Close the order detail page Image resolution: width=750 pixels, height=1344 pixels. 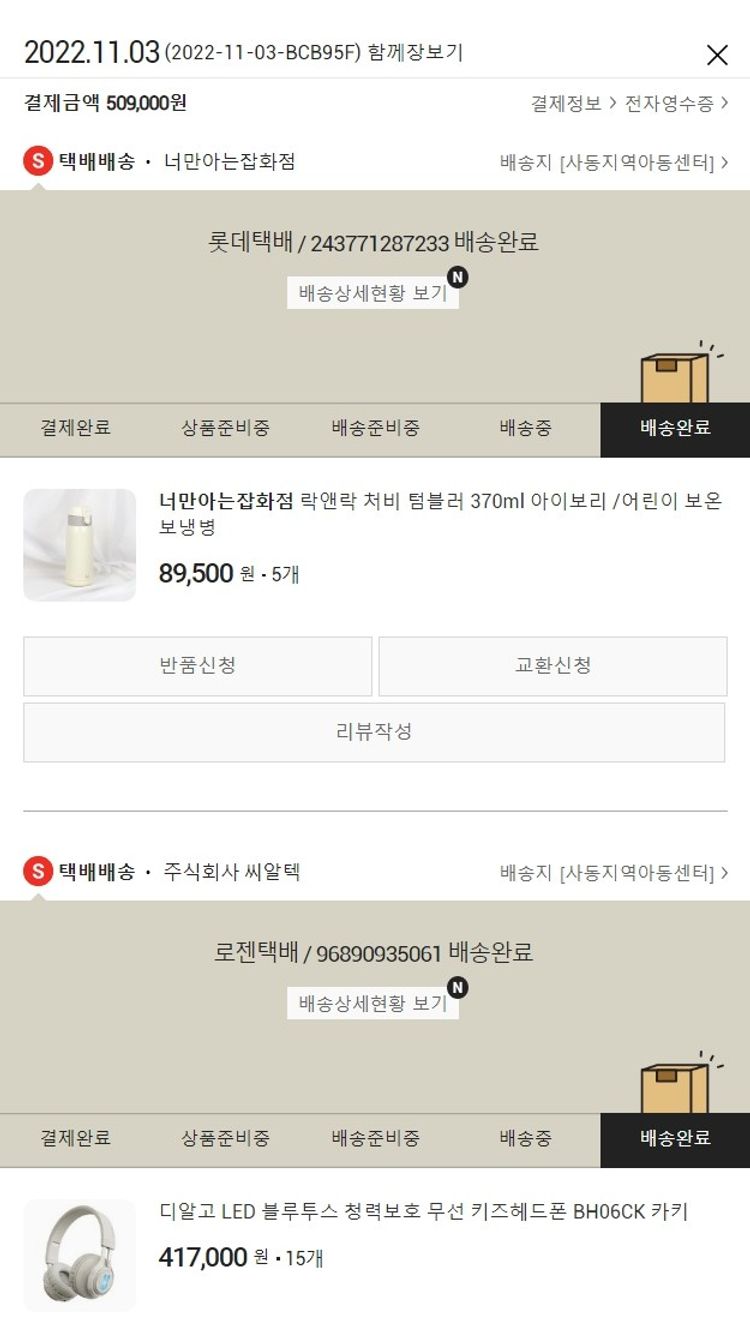tap(717, 55)
